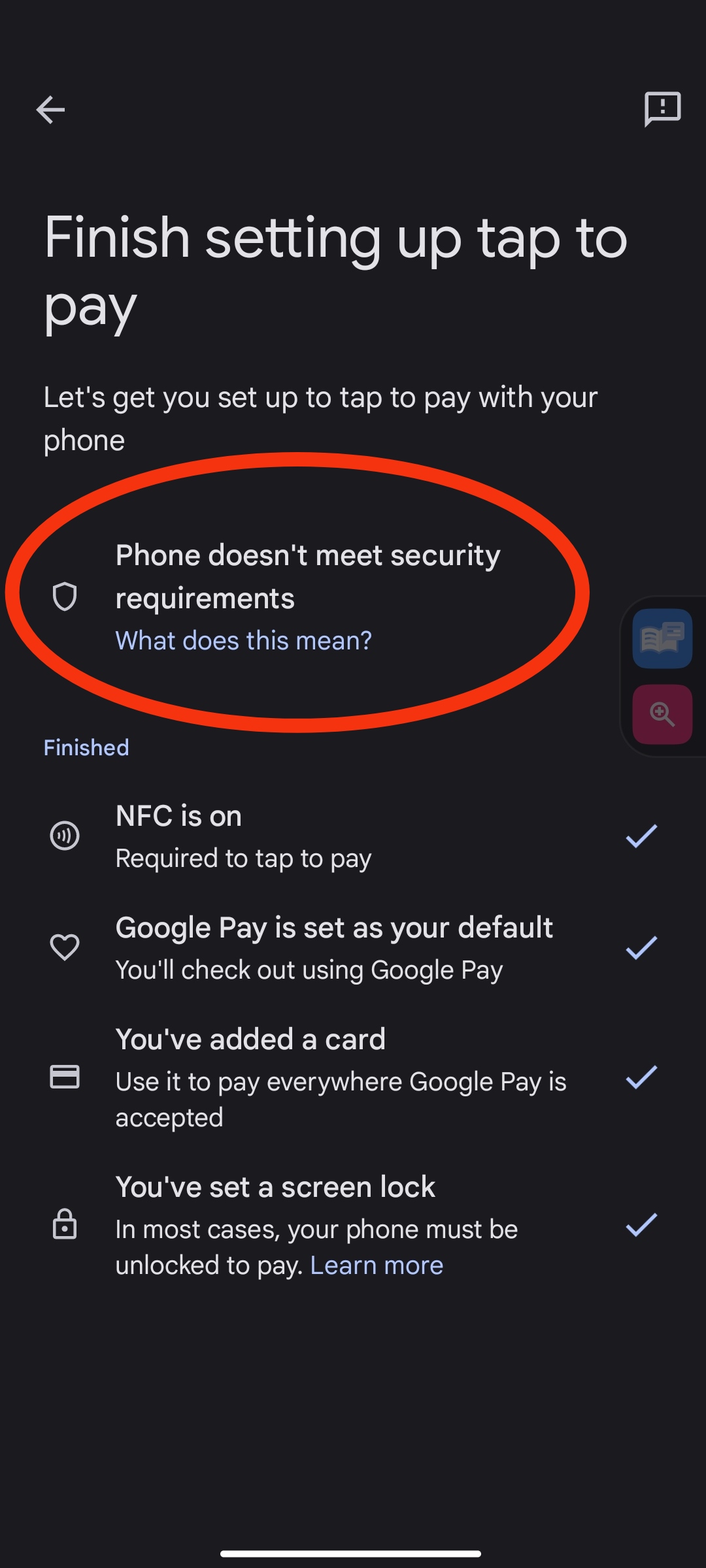Open the 'What does this mean?' link

pos(243,640)
